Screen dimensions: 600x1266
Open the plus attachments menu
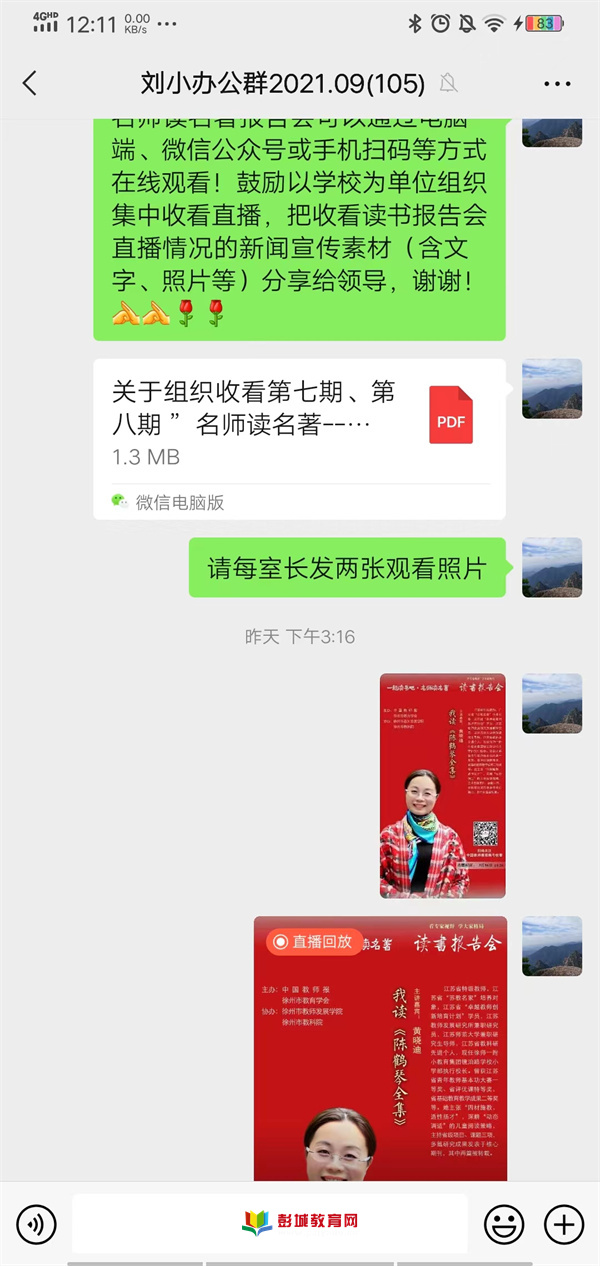pyautogui.click(x=563, y=1223)
